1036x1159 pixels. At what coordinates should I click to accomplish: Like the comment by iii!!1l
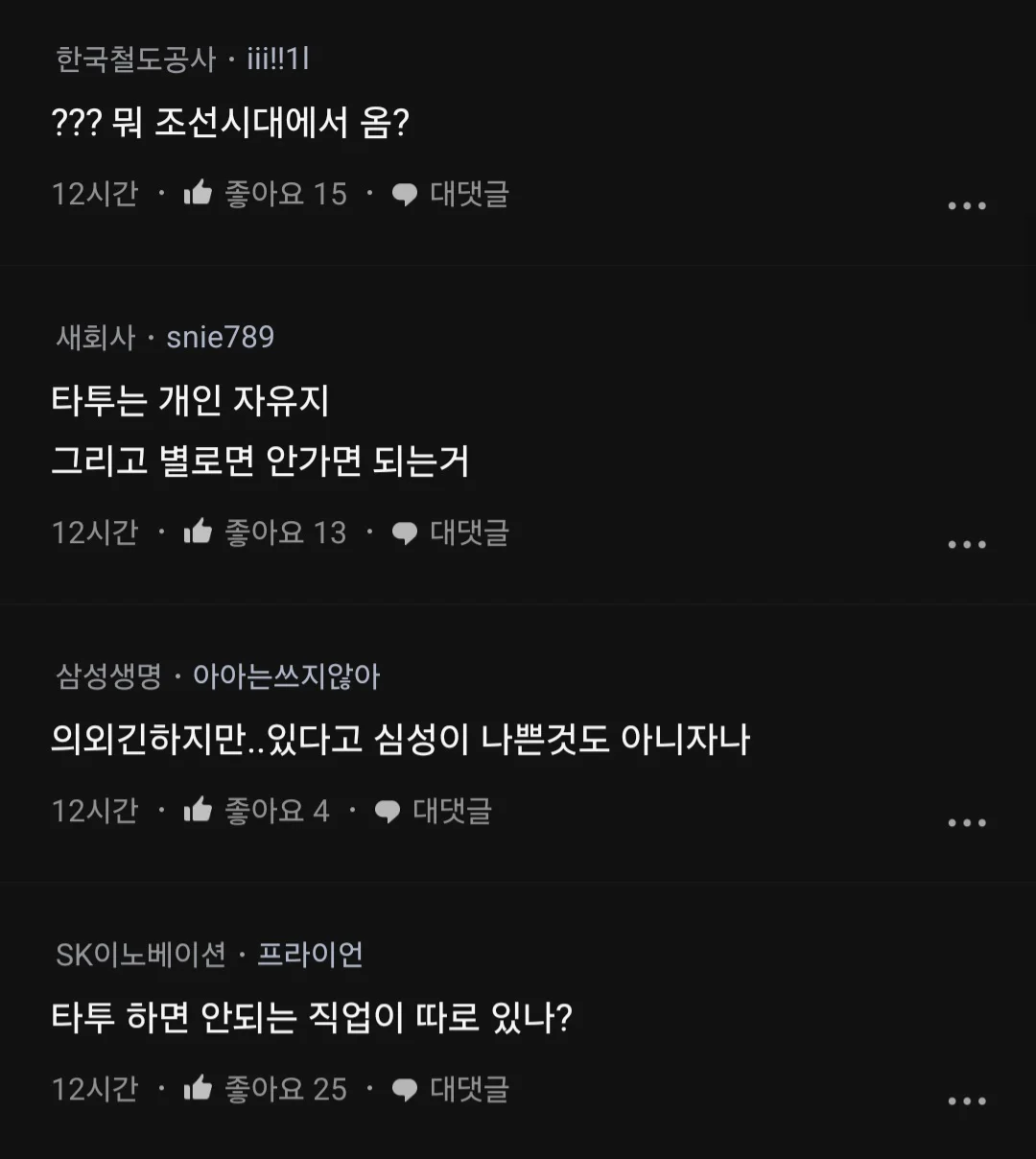pos(199,194)
